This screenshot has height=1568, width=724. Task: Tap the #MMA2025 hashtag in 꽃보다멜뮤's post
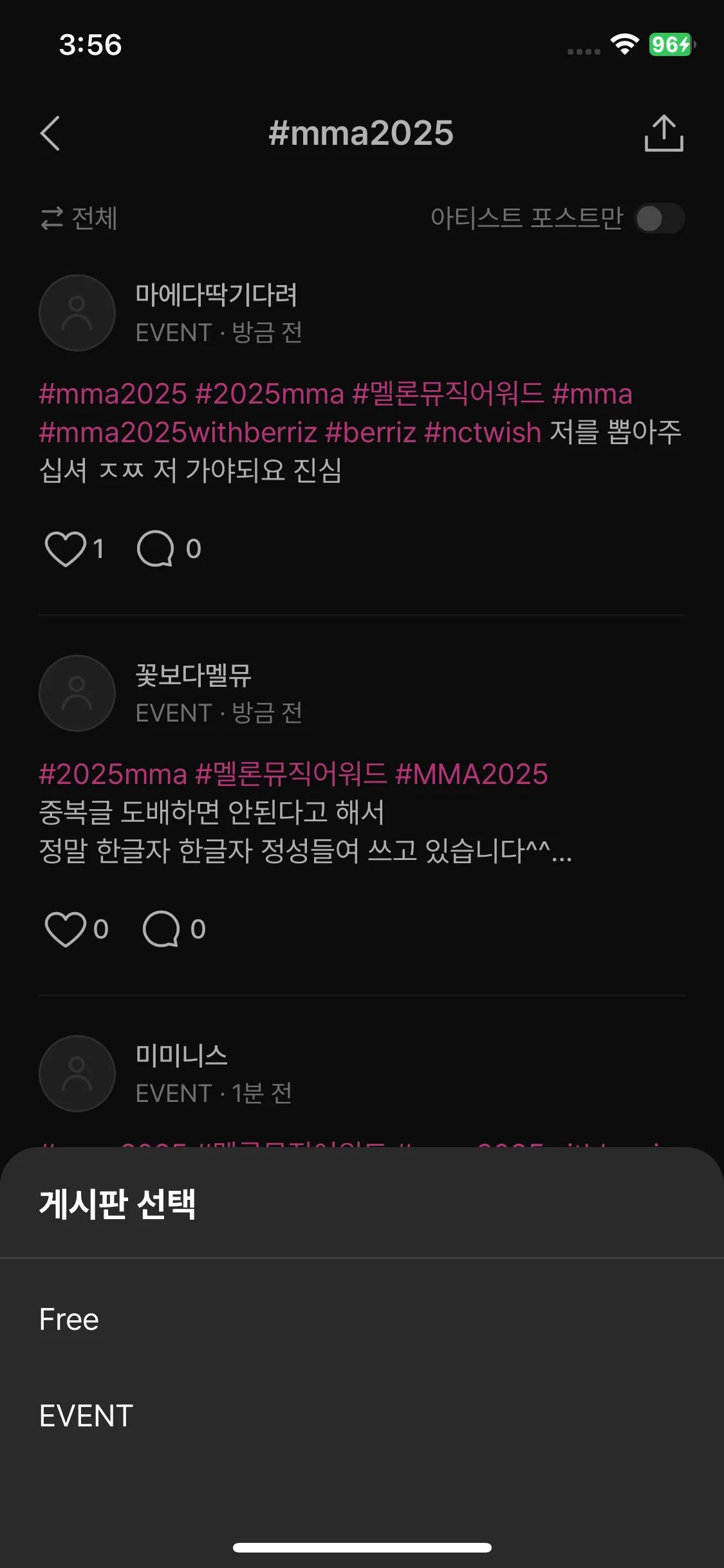tap(471, 774)
